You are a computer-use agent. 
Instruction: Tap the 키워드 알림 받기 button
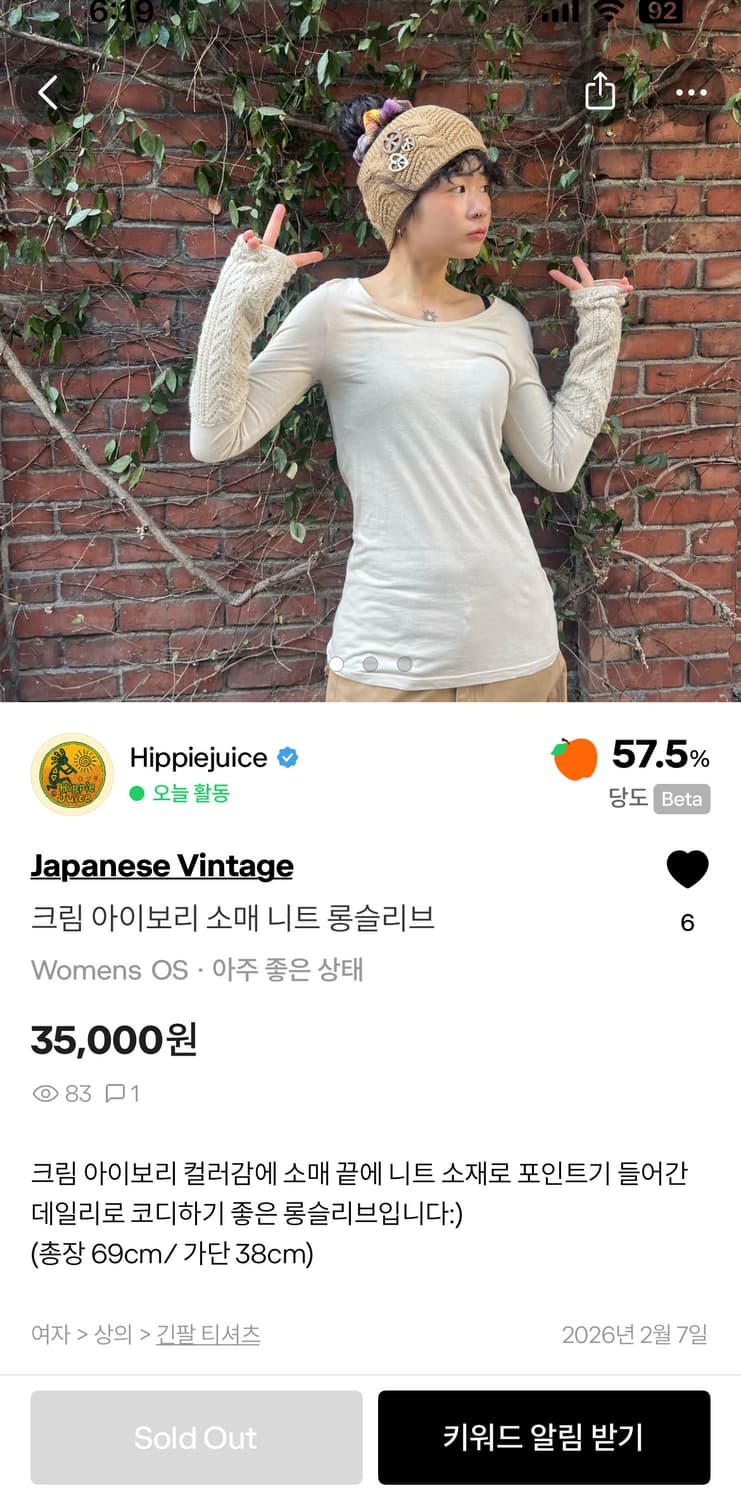(545, 1437)
